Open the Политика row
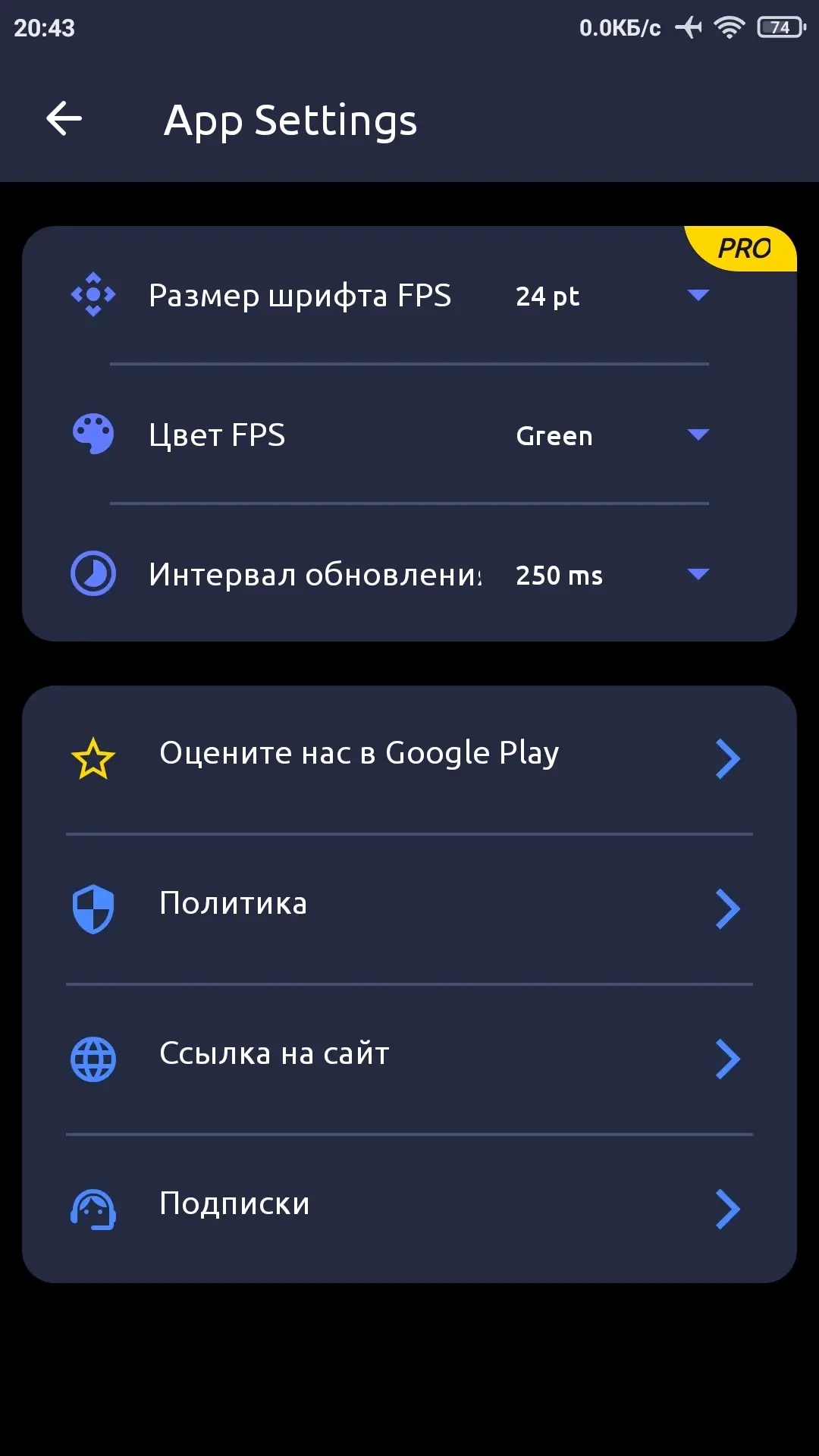819x1456 pixels. (409, 908)
